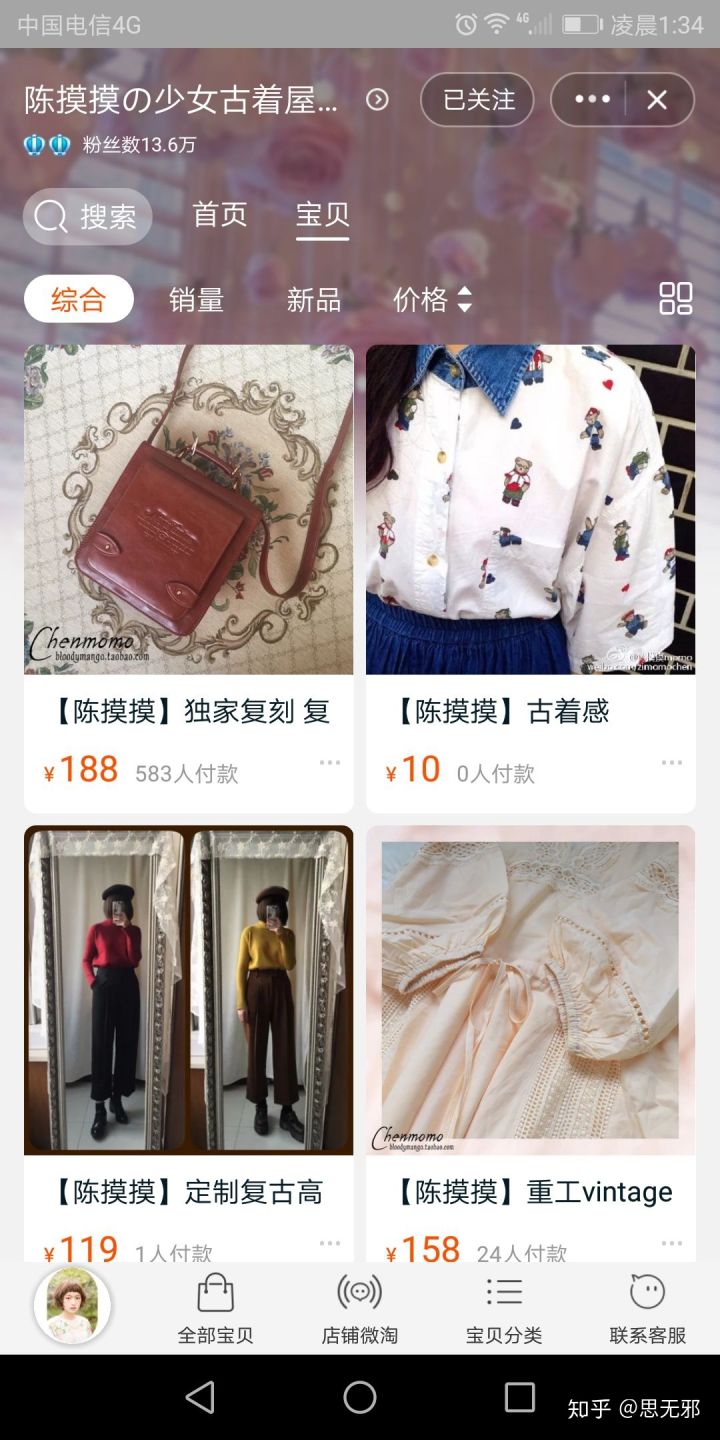Open the 定制复古高 trousers product

(x=189, y=990)
